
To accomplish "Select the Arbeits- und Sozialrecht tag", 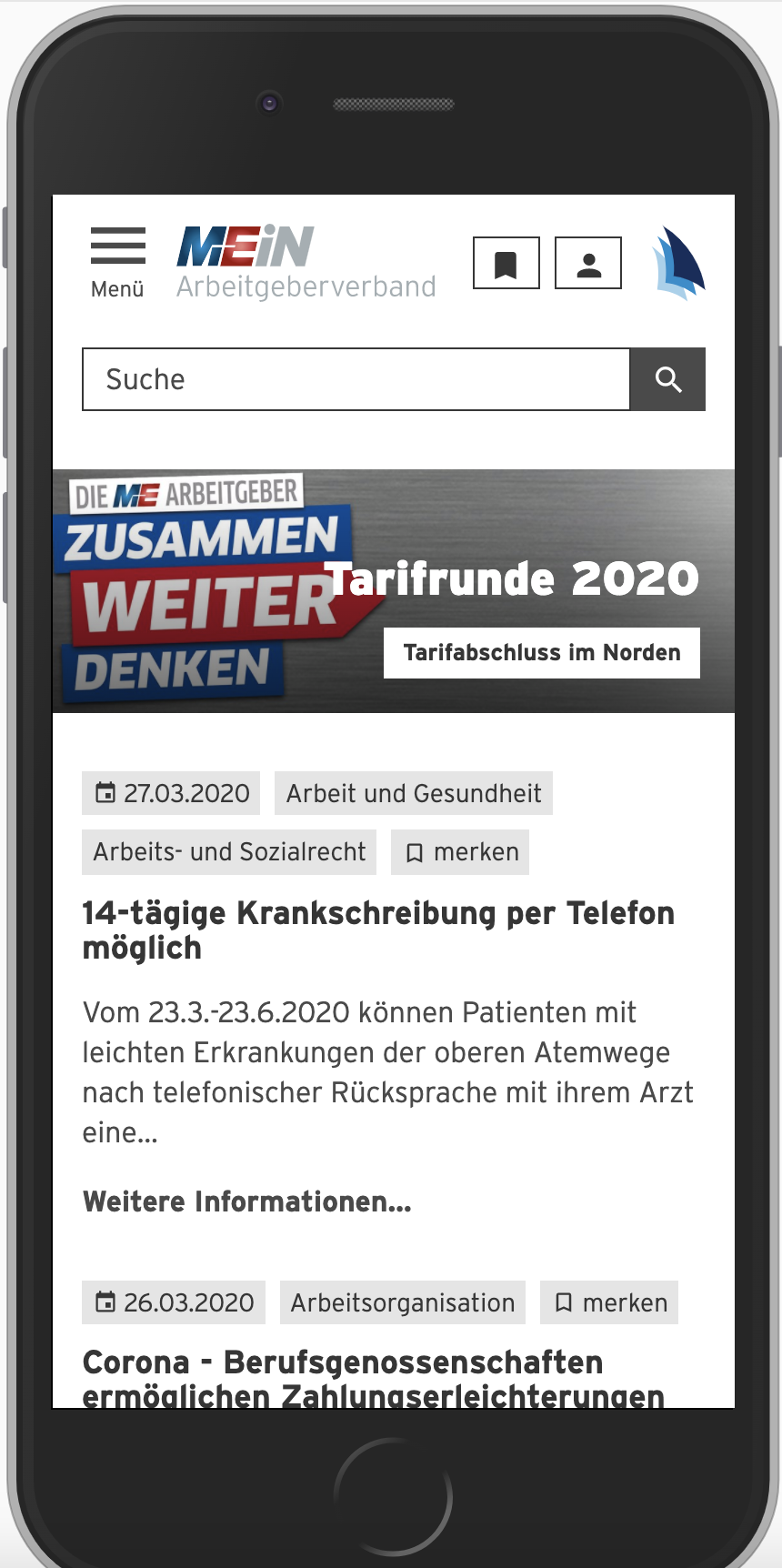I will tap(229, 852).
